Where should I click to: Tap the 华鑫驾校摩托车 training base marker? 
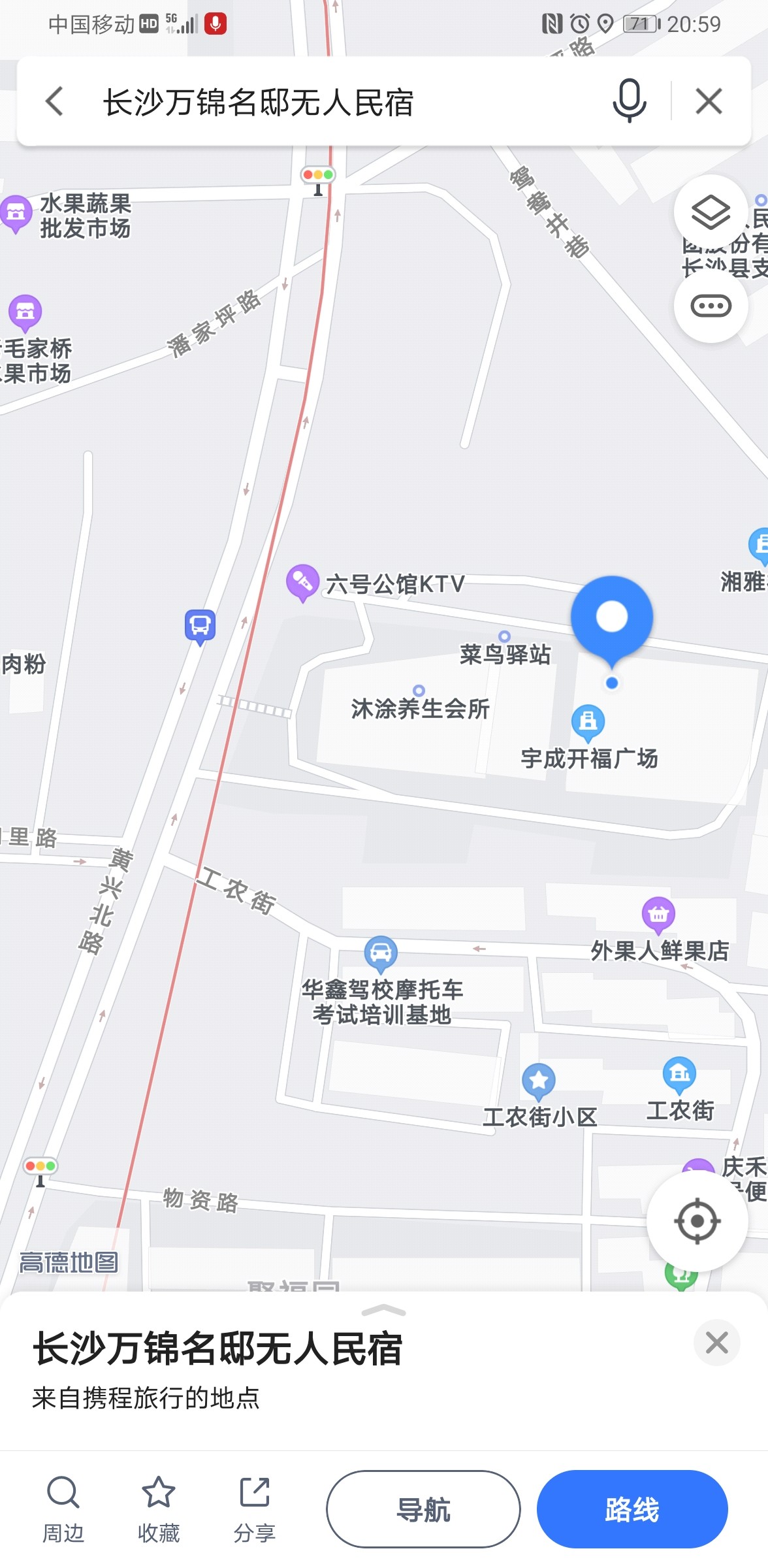click(381, 953)
